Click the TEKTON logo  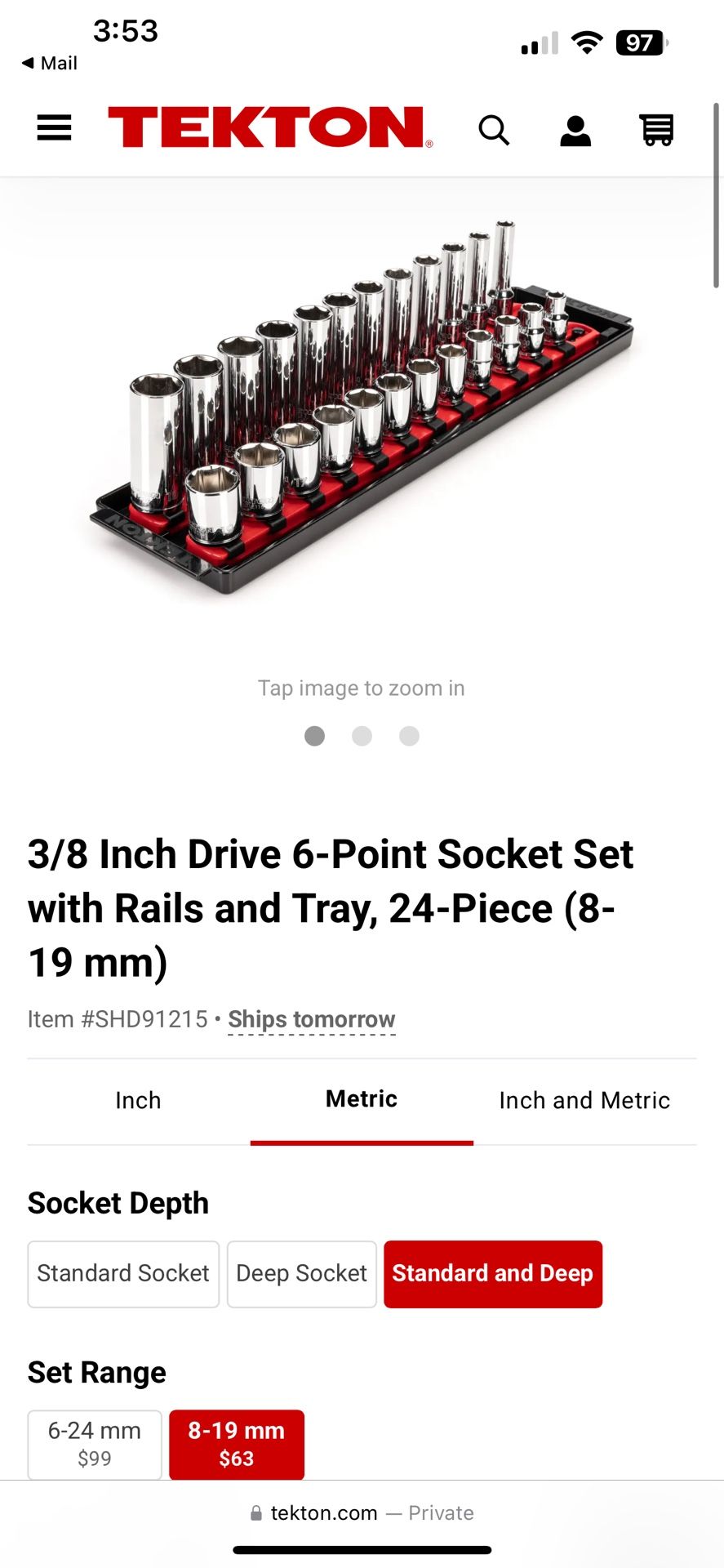[269, 128]
